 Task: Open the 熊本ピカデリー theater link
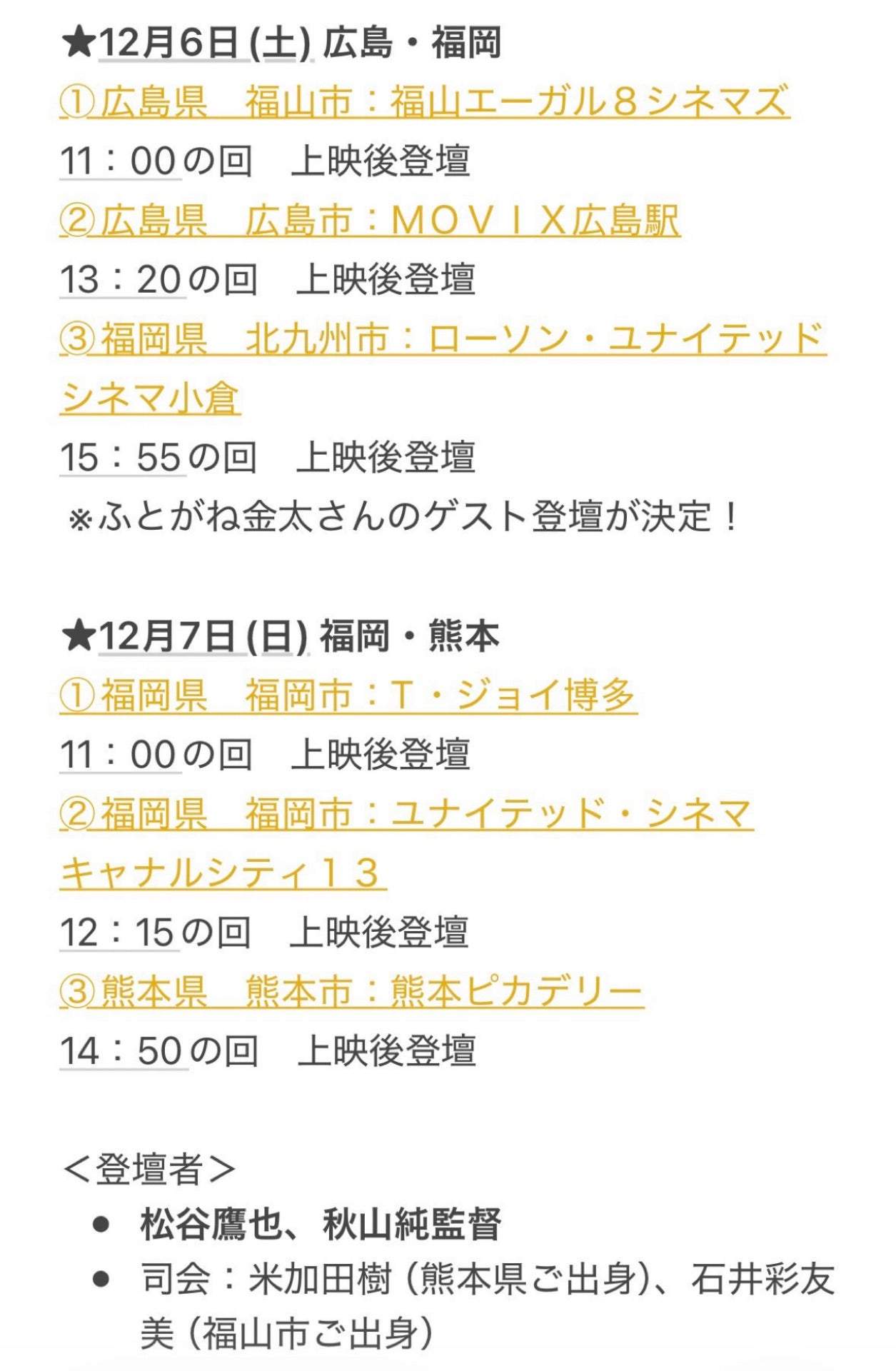(351, 991)
